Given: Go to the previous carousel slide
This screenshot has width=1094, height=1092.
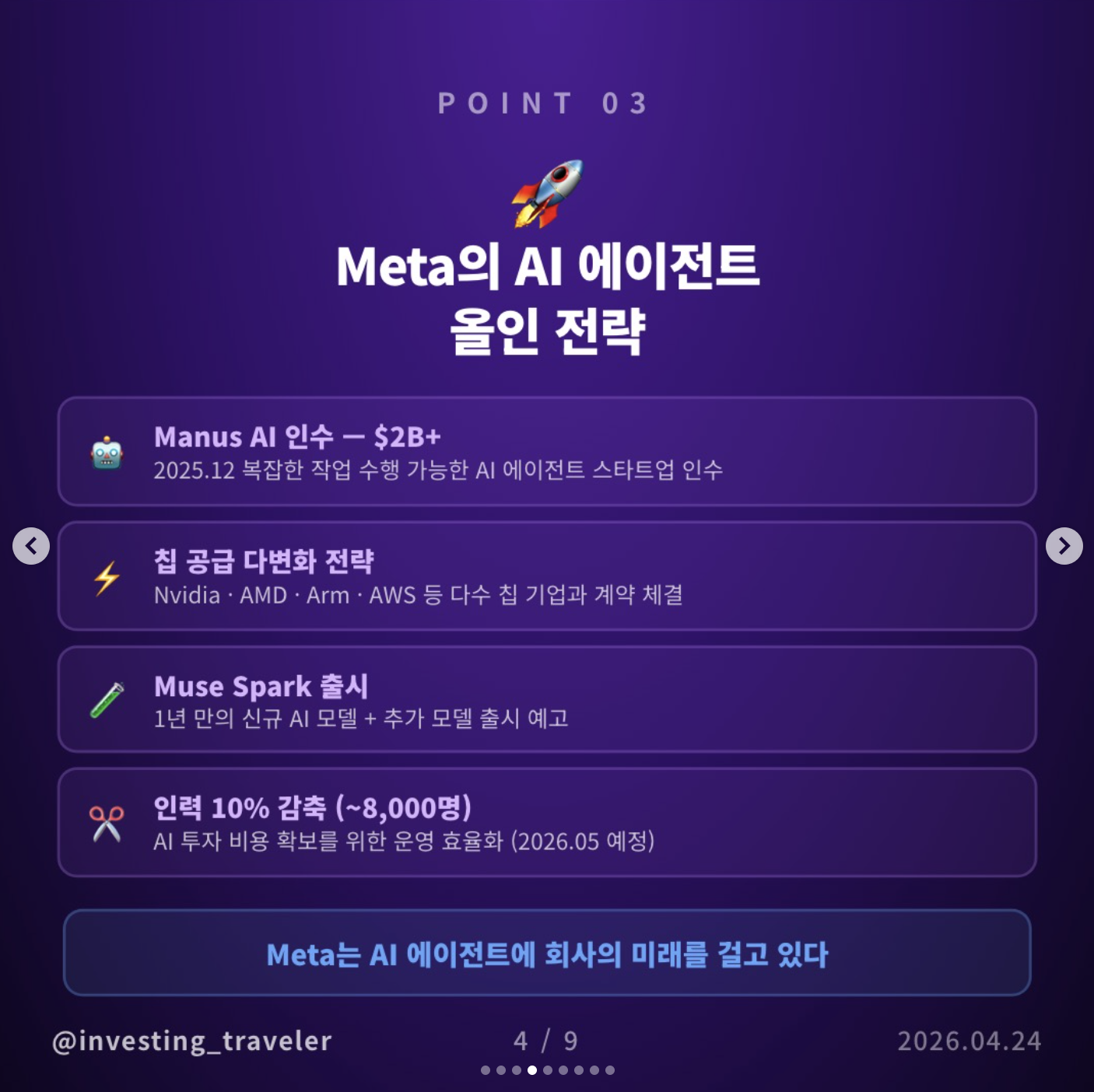Looking at the screenshot, I should click(31, 546).
